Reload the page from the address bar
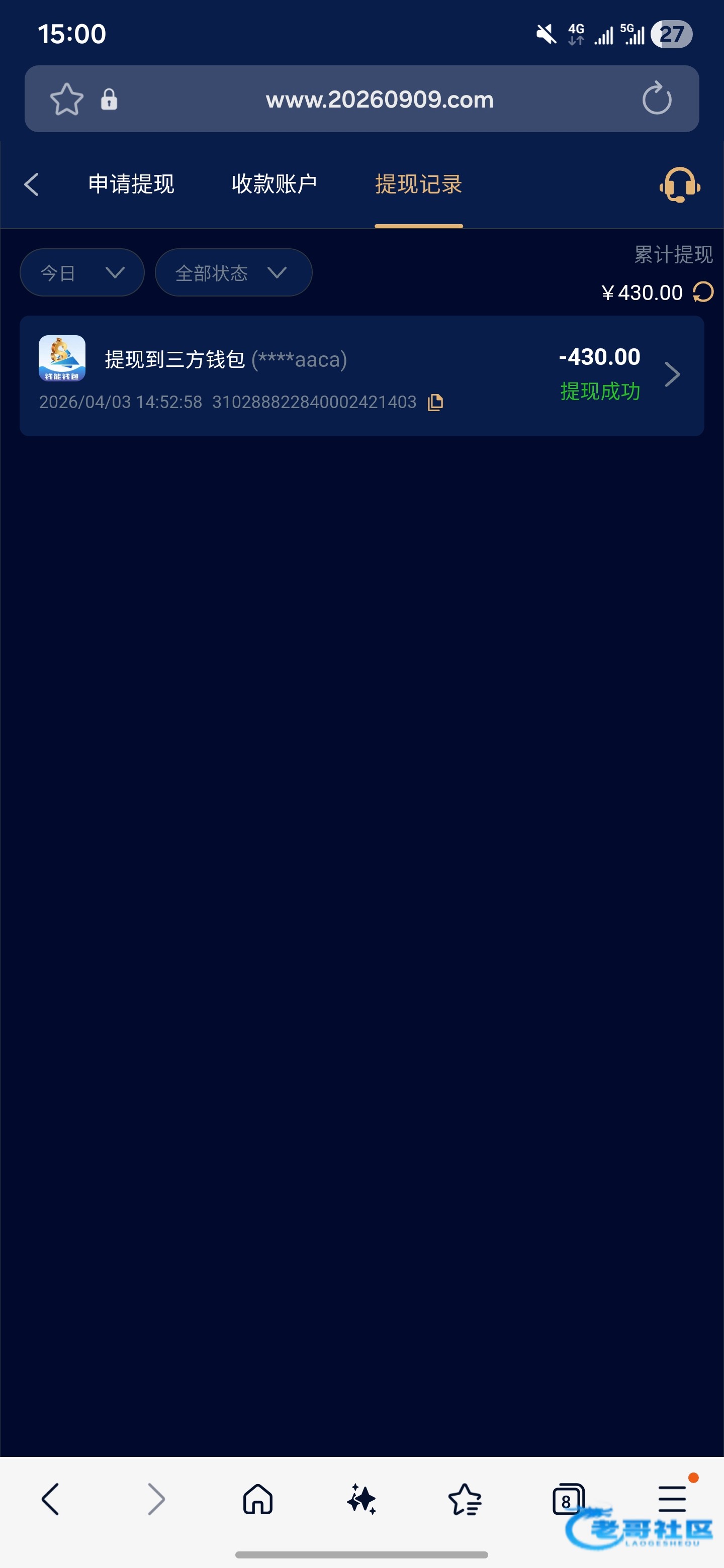The image size is (724, 1568). pyautogui.click(x=657, y=99)
